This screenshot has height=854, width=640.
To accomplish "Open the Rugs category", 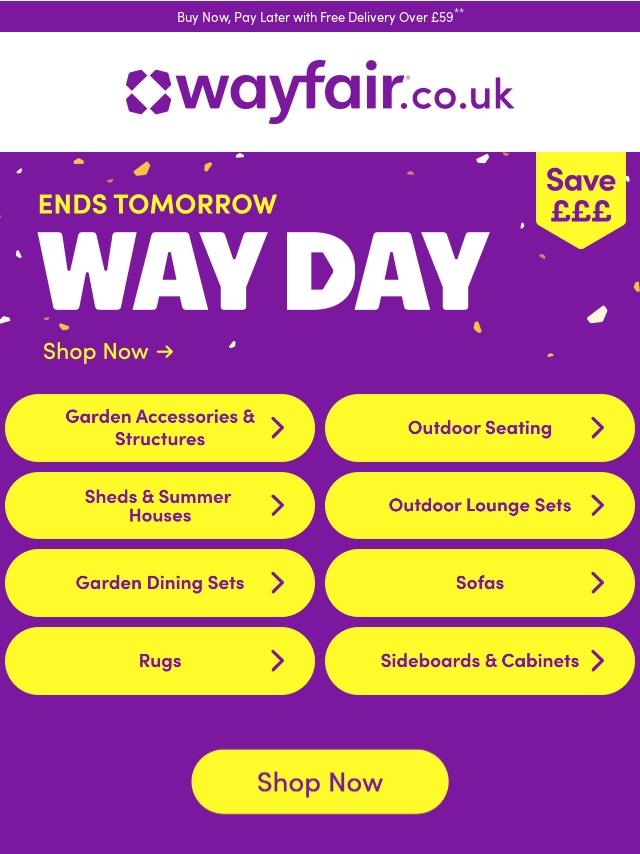I will [160, 661].
